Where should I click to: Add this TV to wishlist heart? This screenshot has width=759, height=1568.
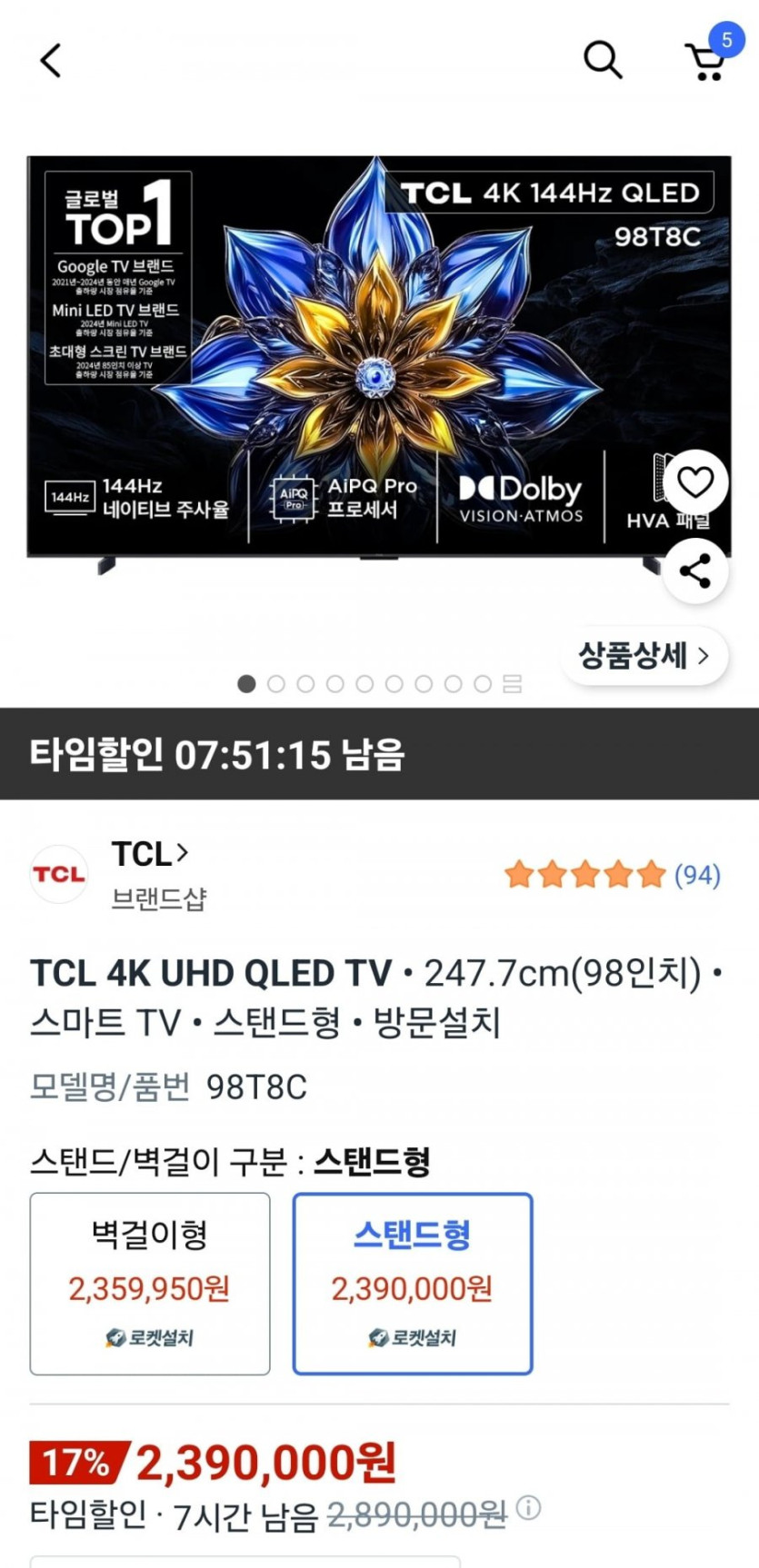[695, 481]
